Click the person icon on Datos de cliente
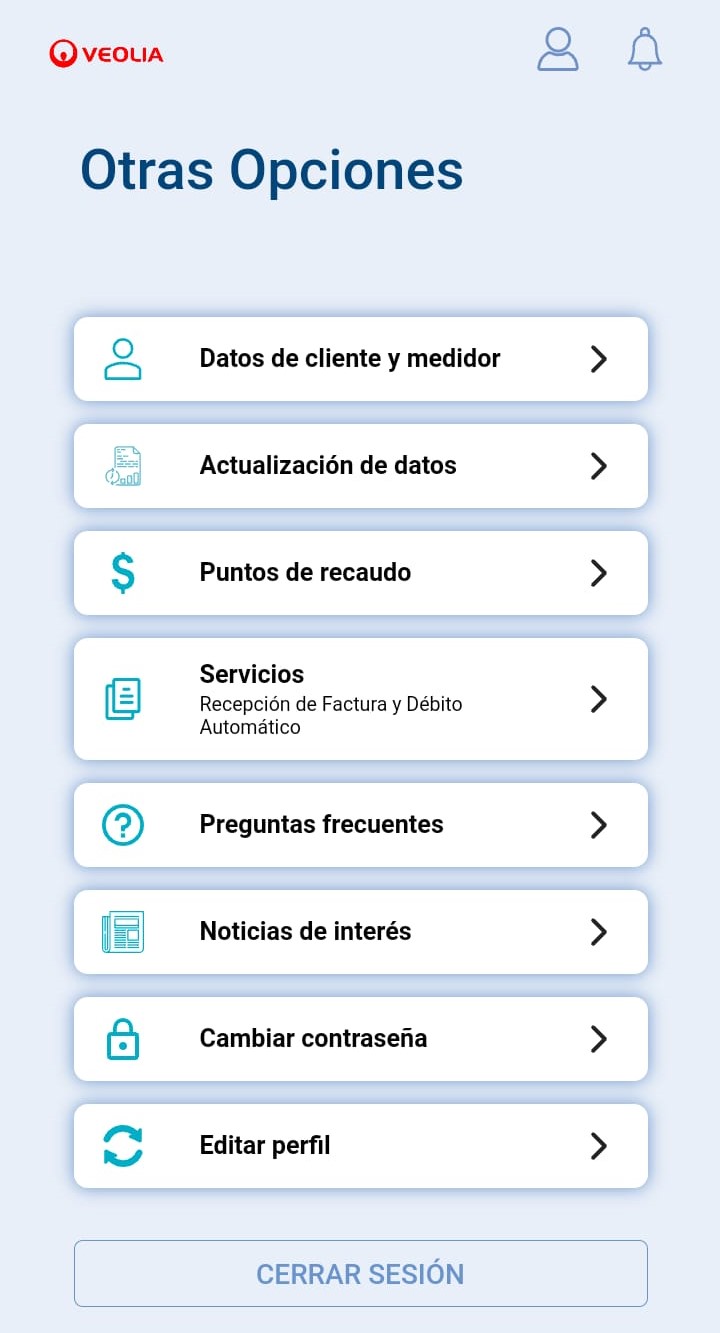The width and height of the screenshot is (720, 1333). (x=123, y=359)
